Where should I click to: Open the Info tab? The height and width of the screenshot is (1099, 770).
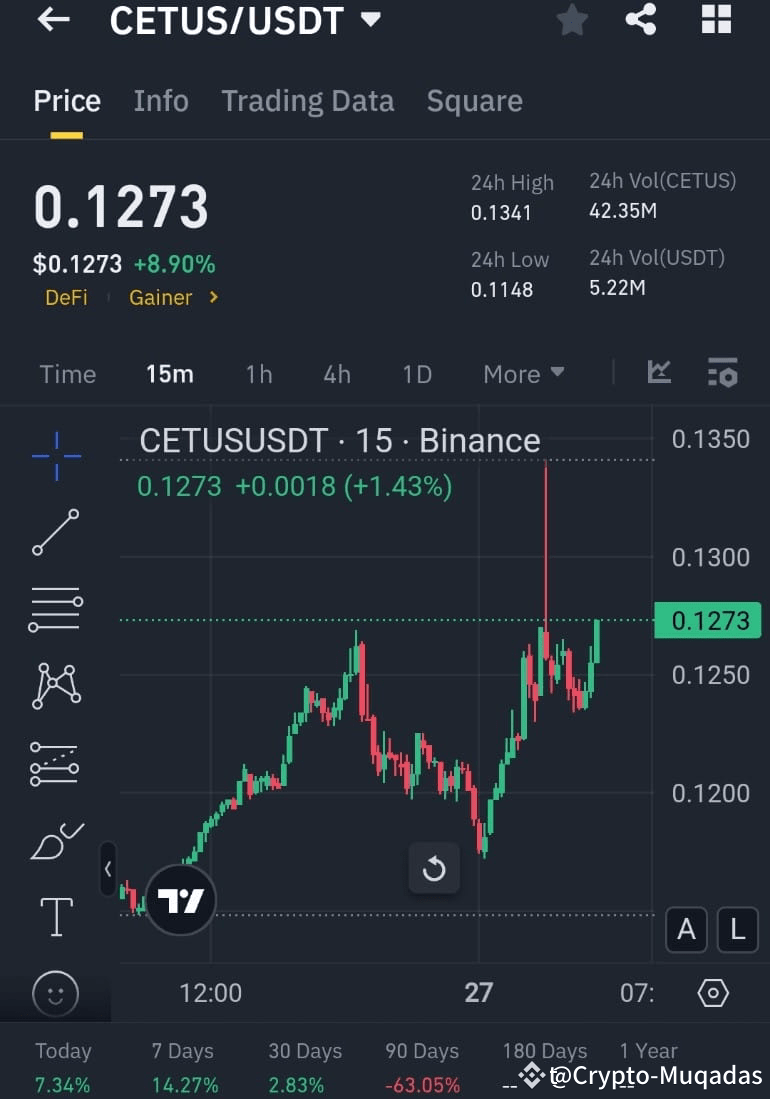(161, 100)
